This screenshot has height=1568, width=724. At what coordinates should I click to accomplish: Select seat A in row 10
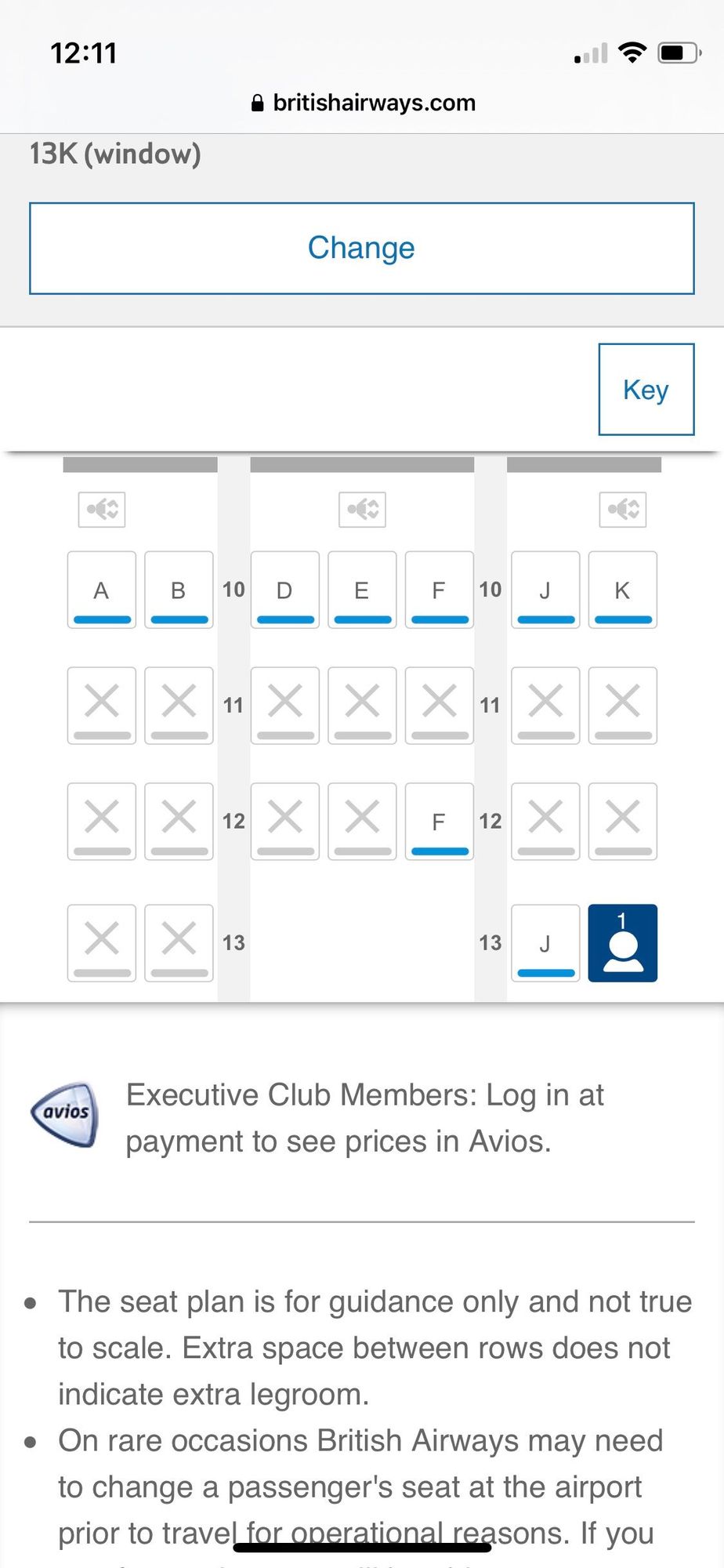click(x=101, y=590)
